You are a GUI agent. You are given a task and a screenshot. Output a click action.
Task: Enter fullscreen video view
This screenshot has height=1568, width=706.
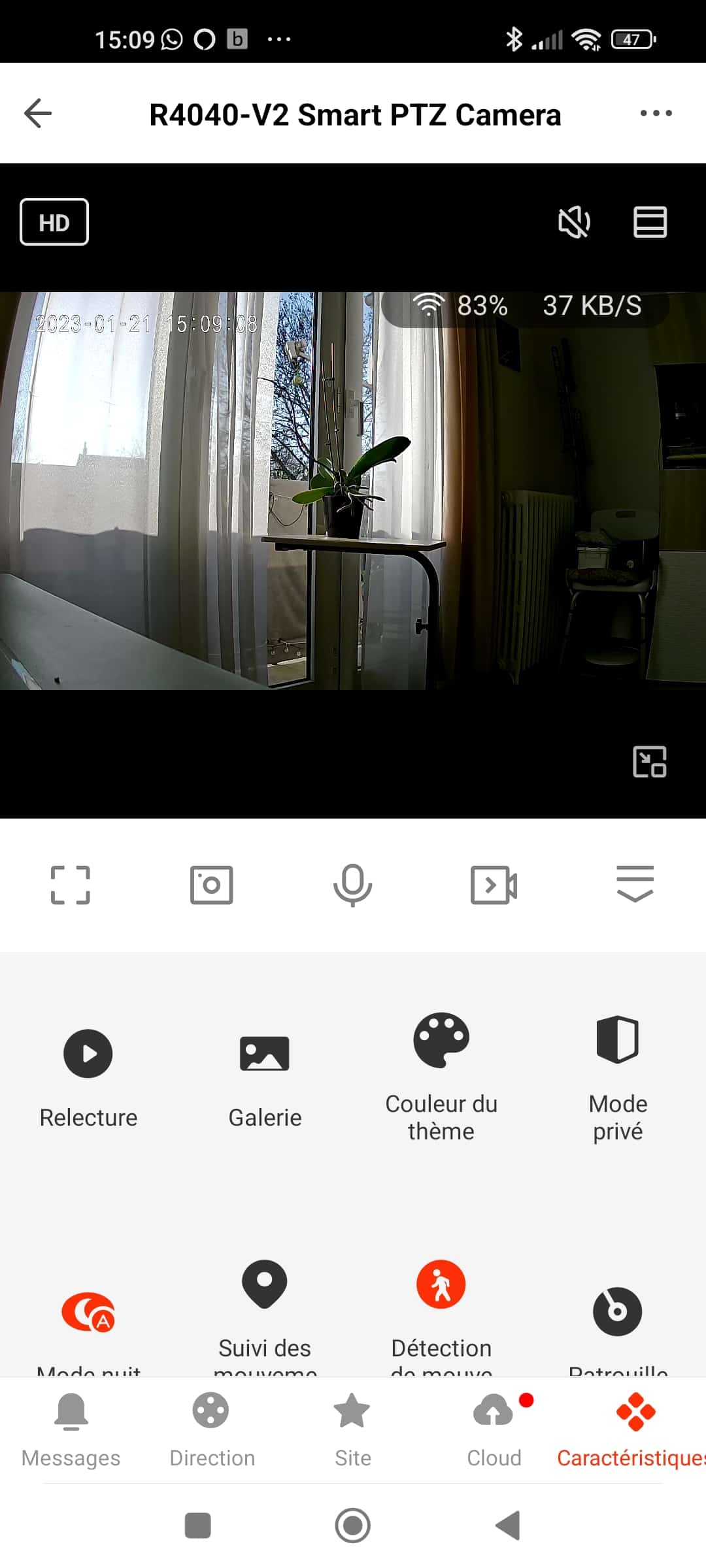tap(71, 885)
